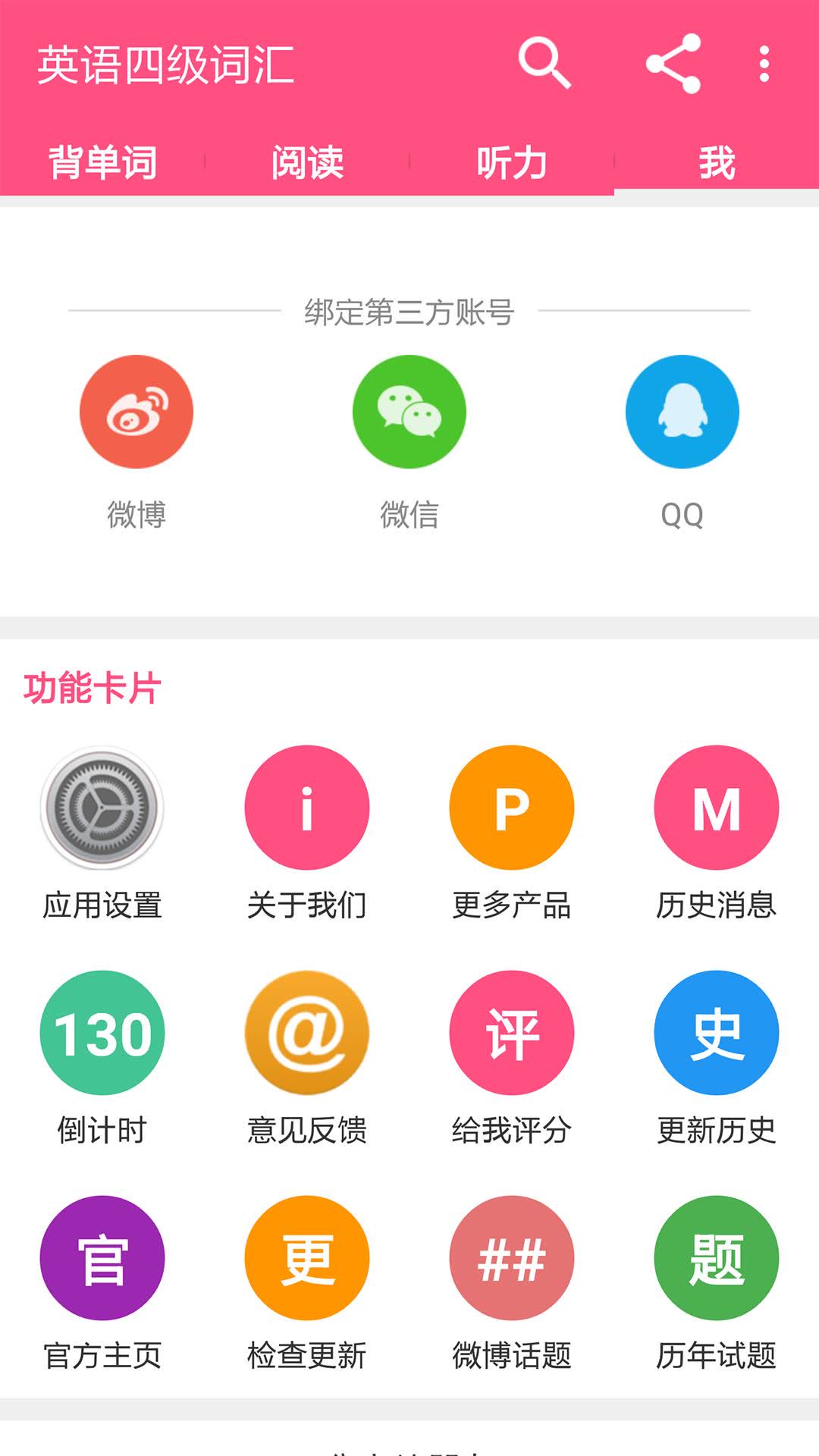This screenshot has height=1456, width=819.
Task: Open 应用设置 via the gear icon
Action: 102,808
